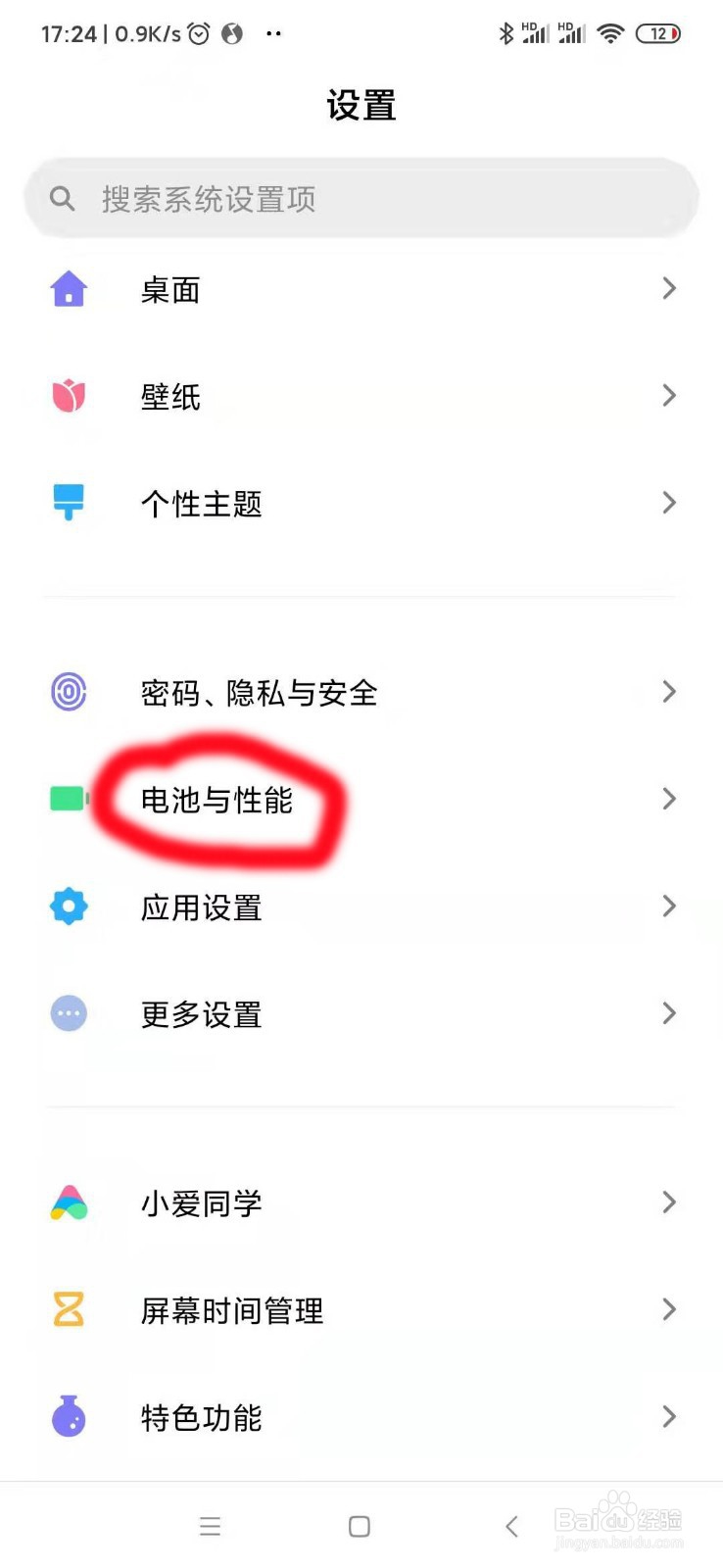Expand 电池与性能 via its chevron
The height and width of the screenshot is (1568, 723).
pyautogui.click(x=669, y=799)
